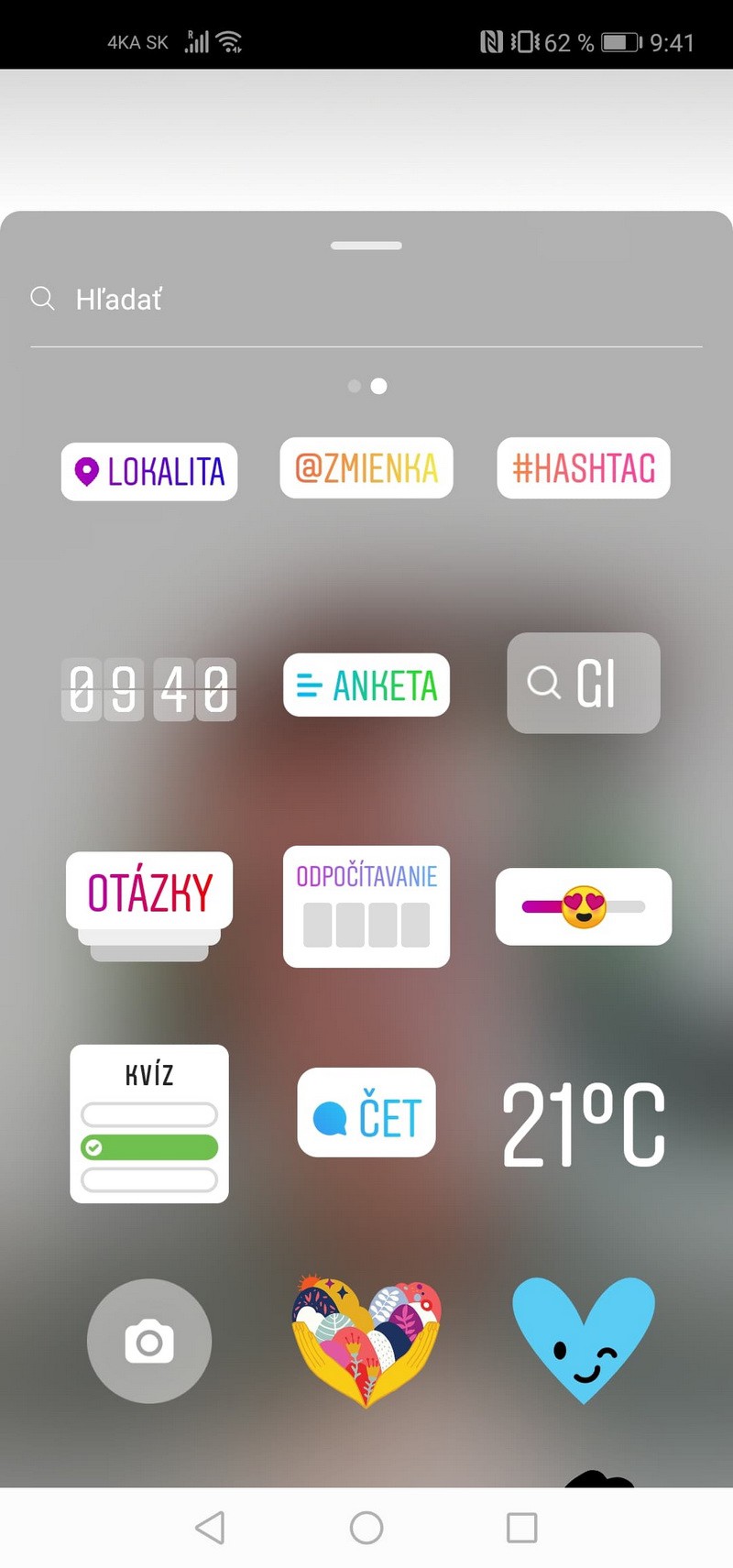This screenshot has width=733, height=1568.
Task: Tap the system back button
Action: 210,1528
